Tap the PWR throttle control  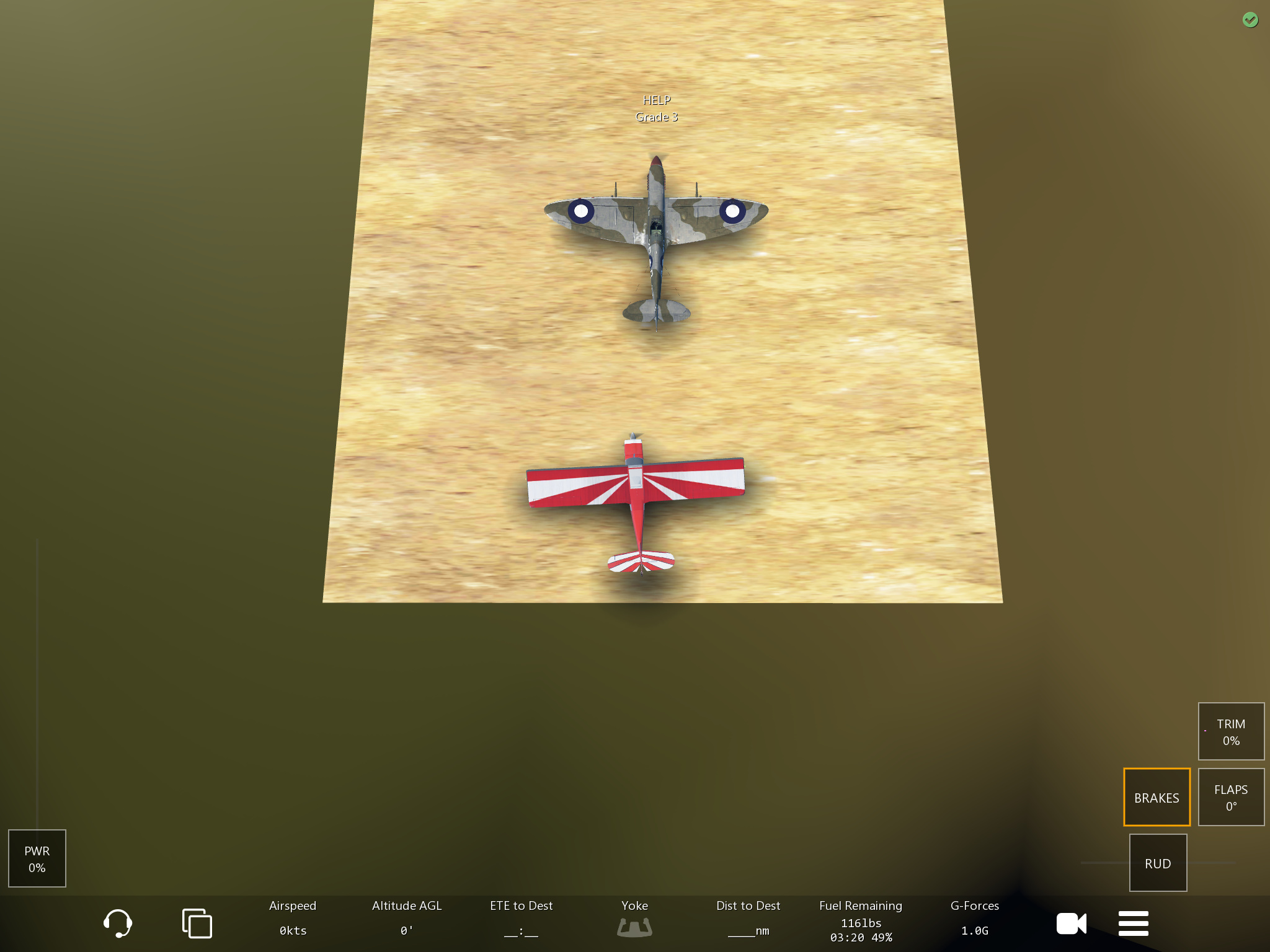[x=37, y=858]
